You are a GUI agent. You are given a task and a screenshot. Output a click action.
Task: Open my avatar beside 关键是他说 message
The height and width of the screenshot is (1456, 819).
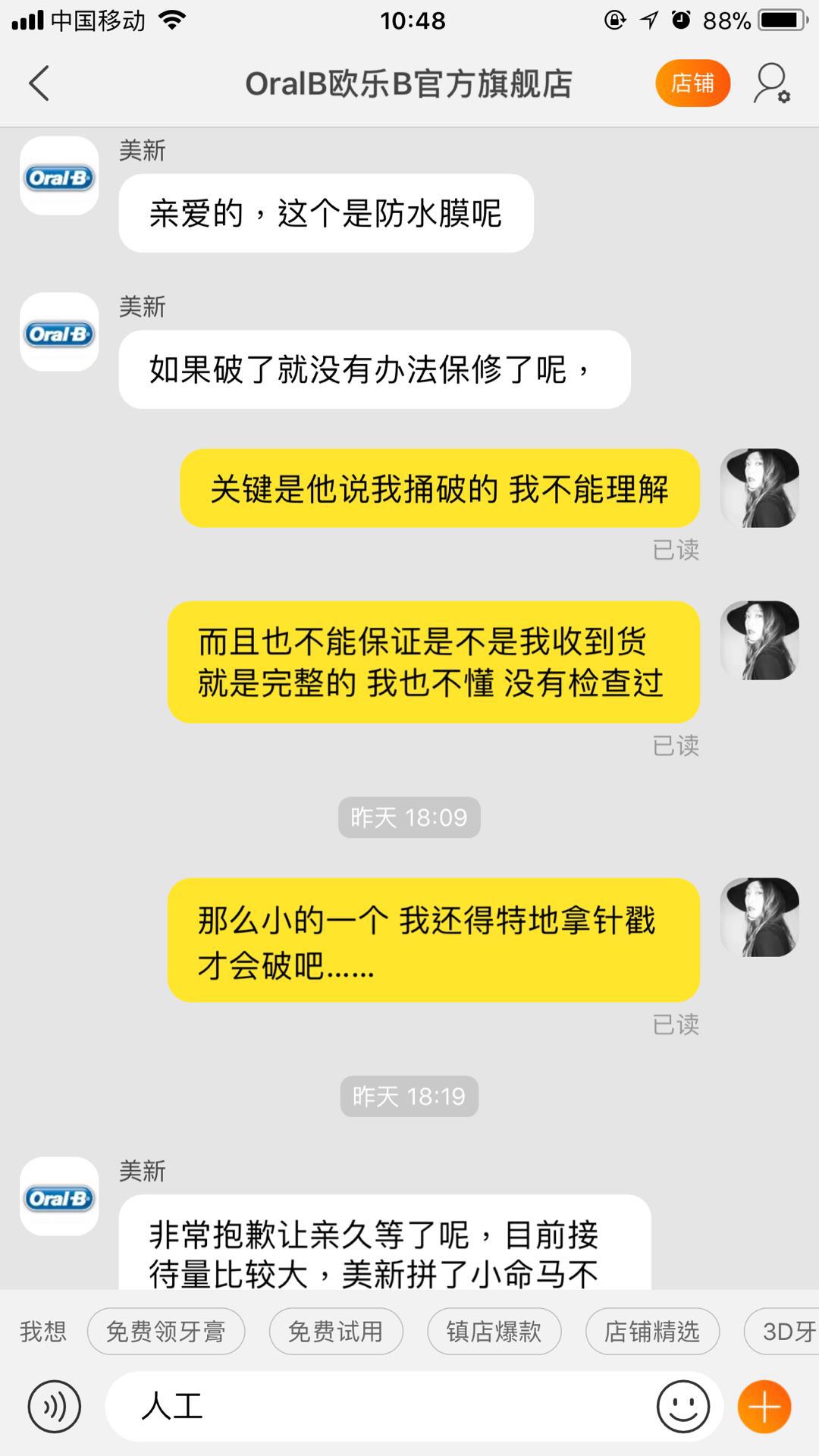[759, 488]
